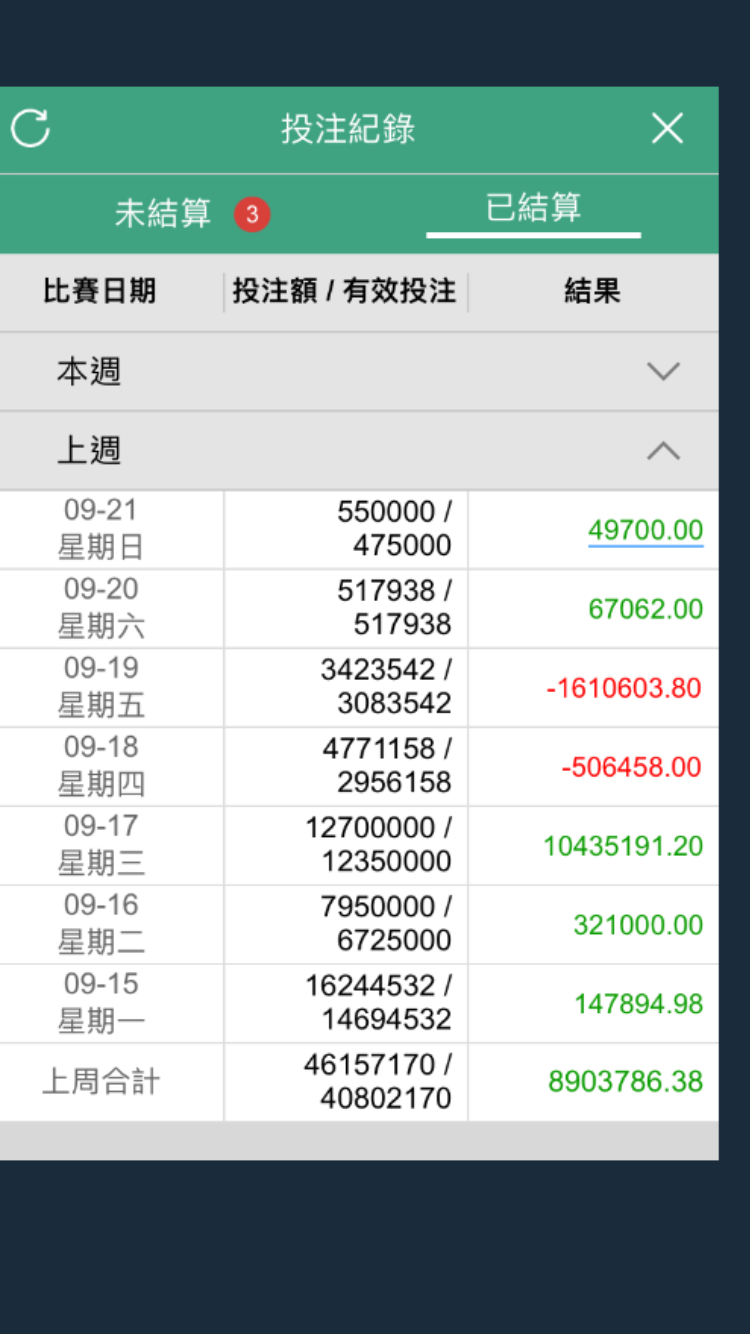Switch to the 未結算 tab
This screenshot has height=1334, width=750.
[x=163, y=213]
